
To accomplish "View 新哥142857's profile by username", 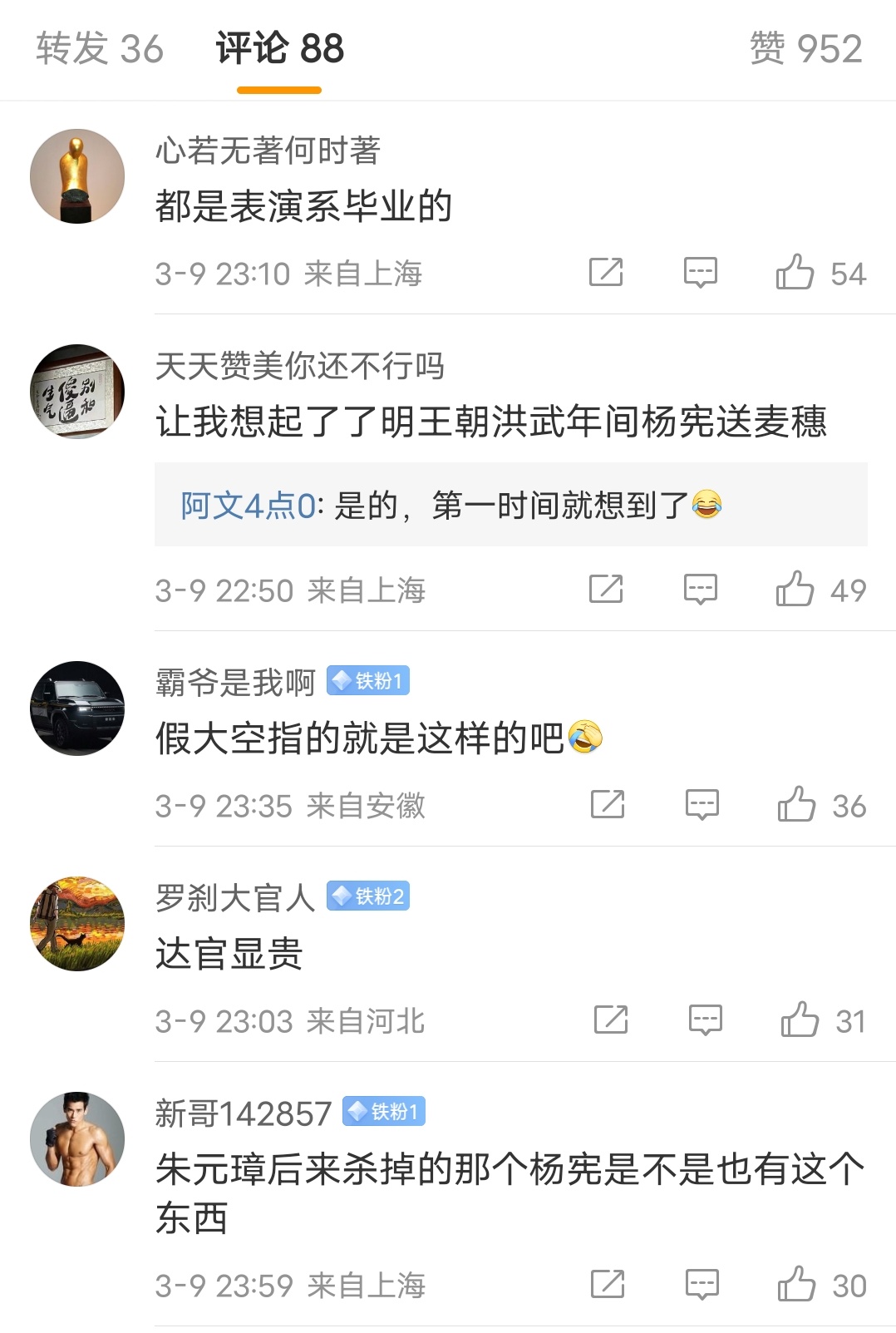I will tap(244, 1113).
